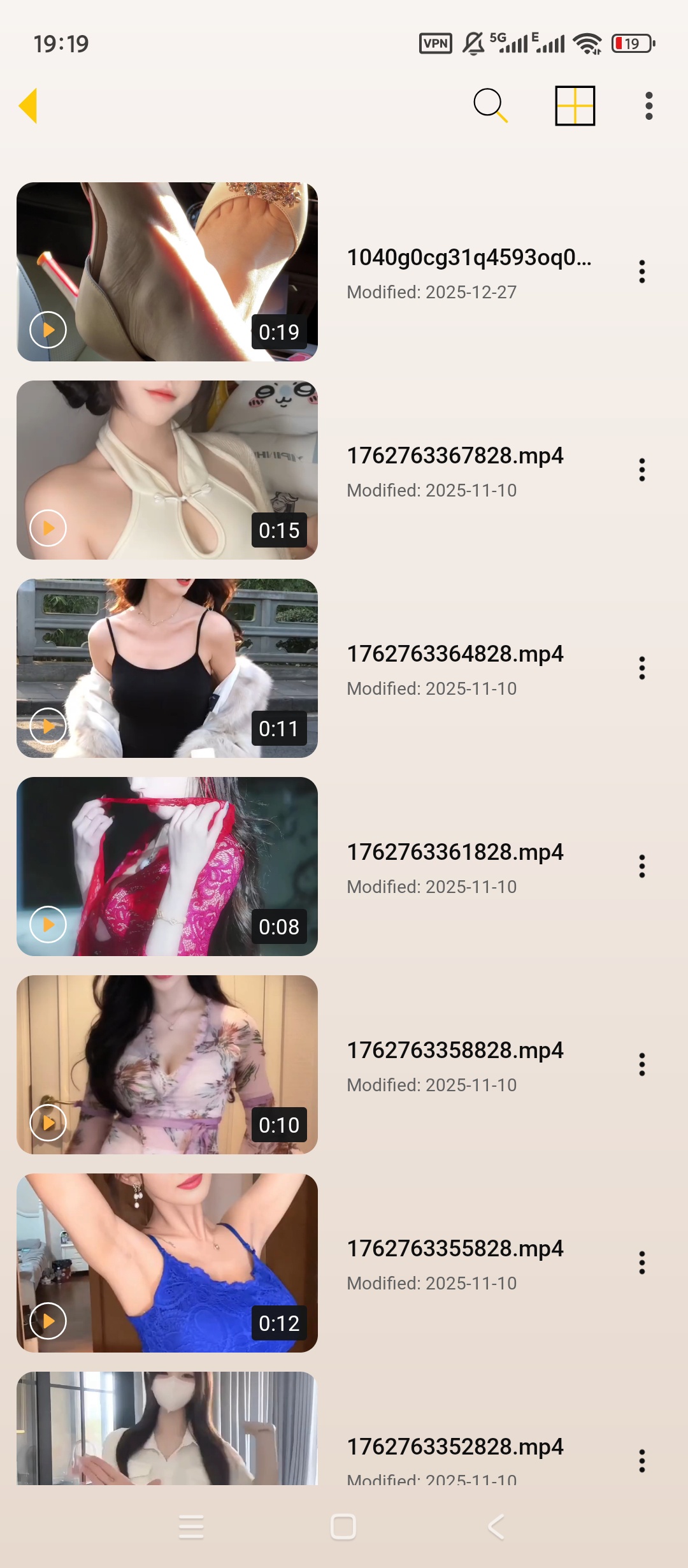Image resolution: width=688 pixels, height=1568 pixels.
Task: Play 1762763364828.mp4
Action: (167, 668)
